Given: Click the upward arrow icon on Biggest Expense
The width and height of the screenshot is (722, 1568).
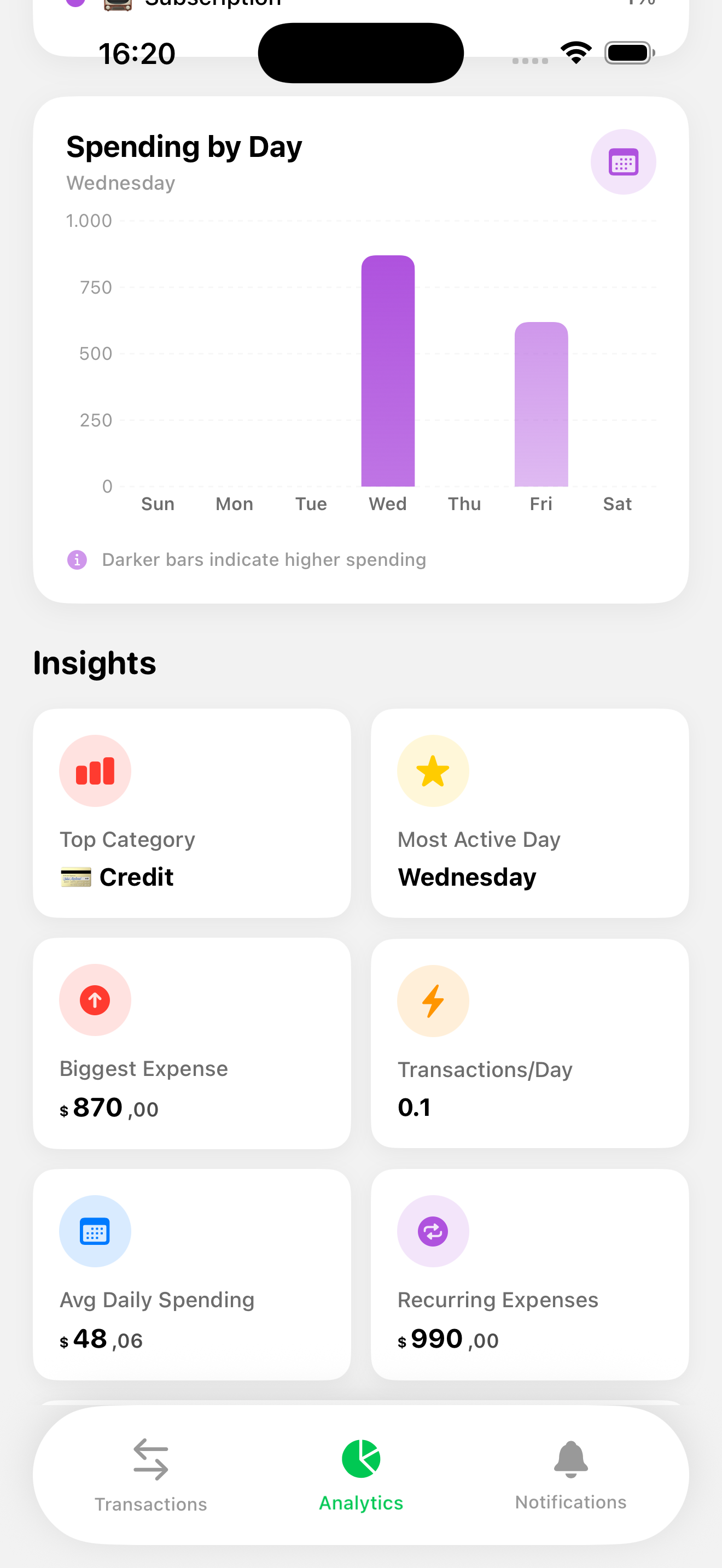Looking at the screenshot, I should click(x=95, y=1000).
